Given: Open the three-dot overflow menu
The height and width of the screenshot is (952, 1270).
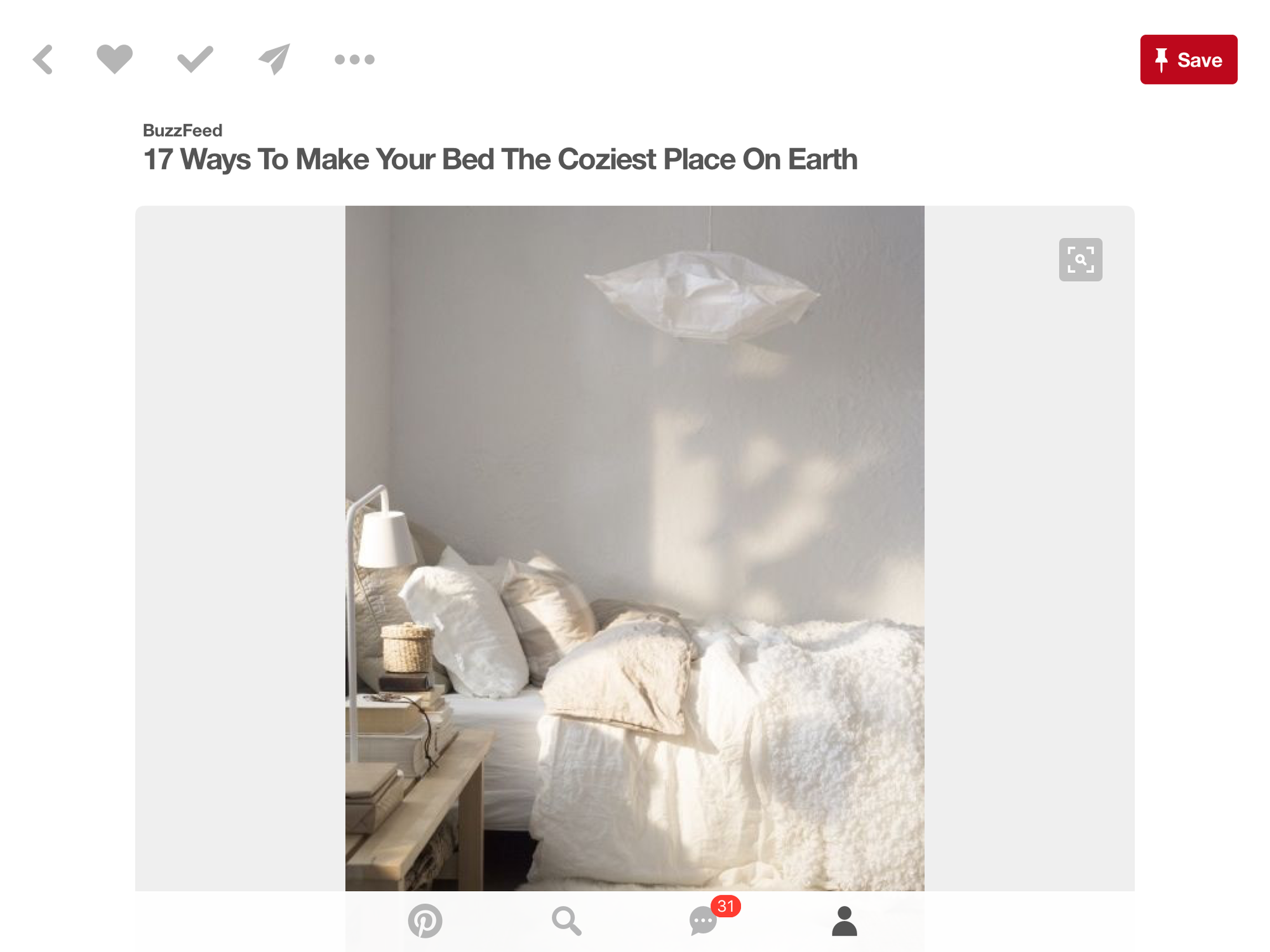Looking at the screenshot, I should [x=354, y=60].
